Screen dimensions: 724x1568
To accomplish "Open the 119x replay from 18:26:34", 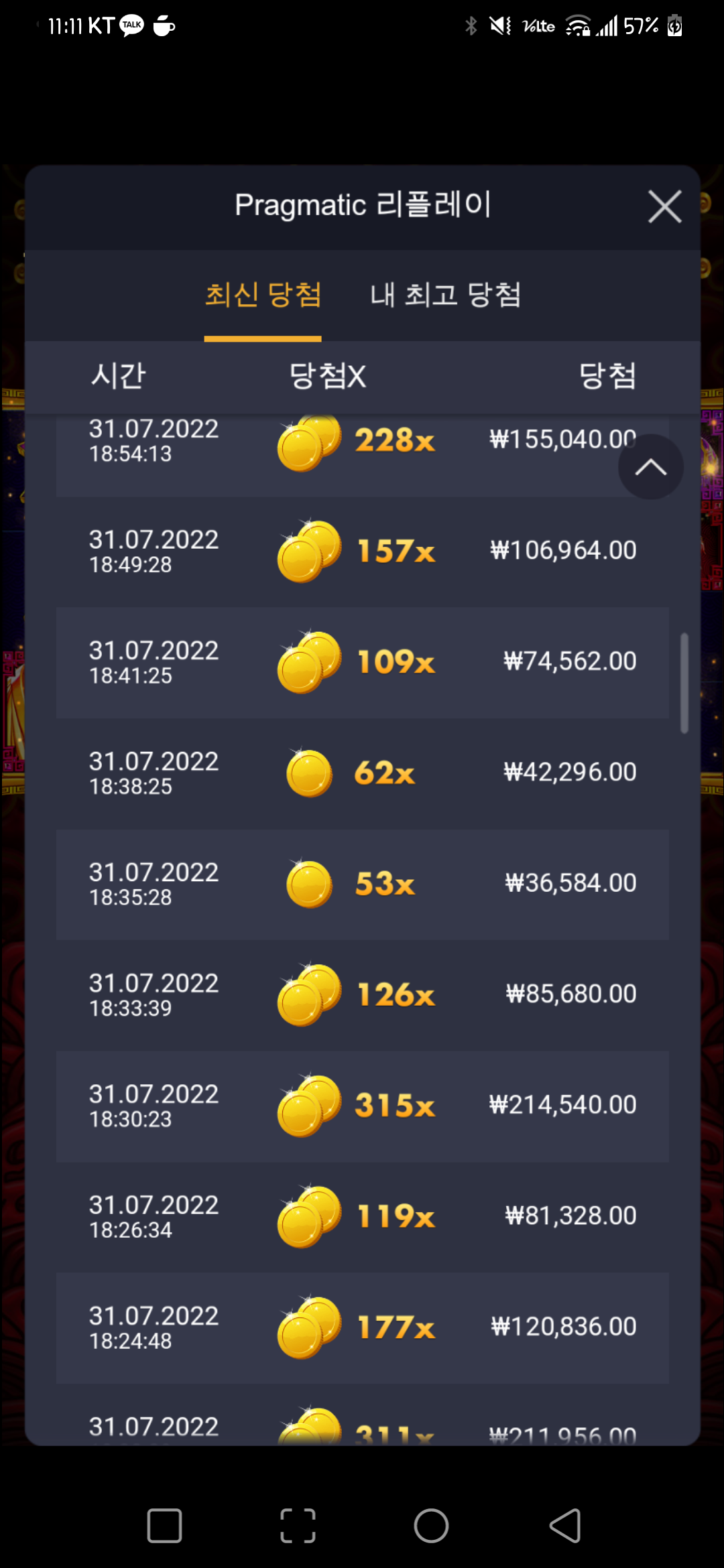I will point(363,1218).
